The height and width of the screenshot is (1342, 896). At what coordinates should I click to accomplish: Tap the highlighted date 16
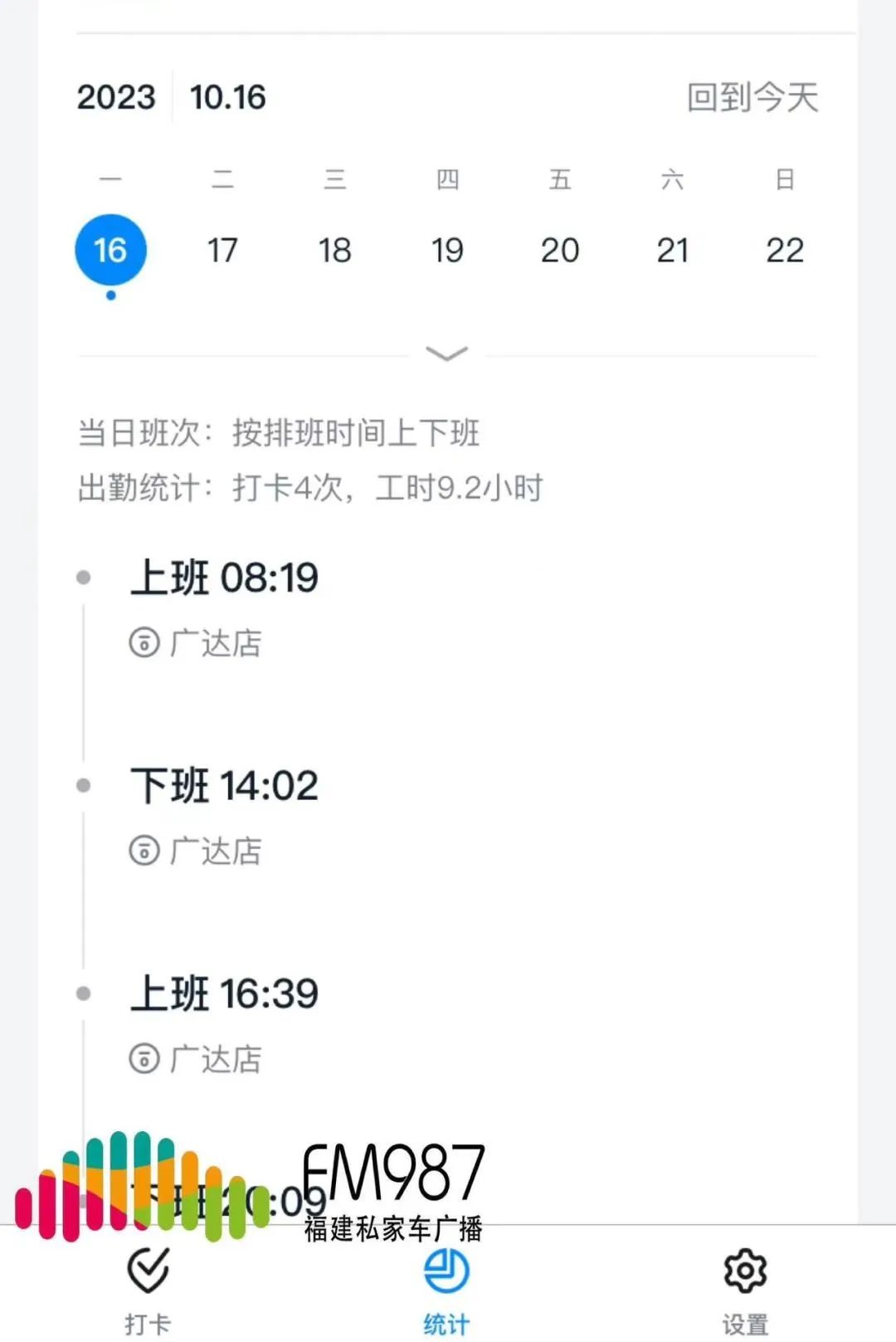[110, 250]
